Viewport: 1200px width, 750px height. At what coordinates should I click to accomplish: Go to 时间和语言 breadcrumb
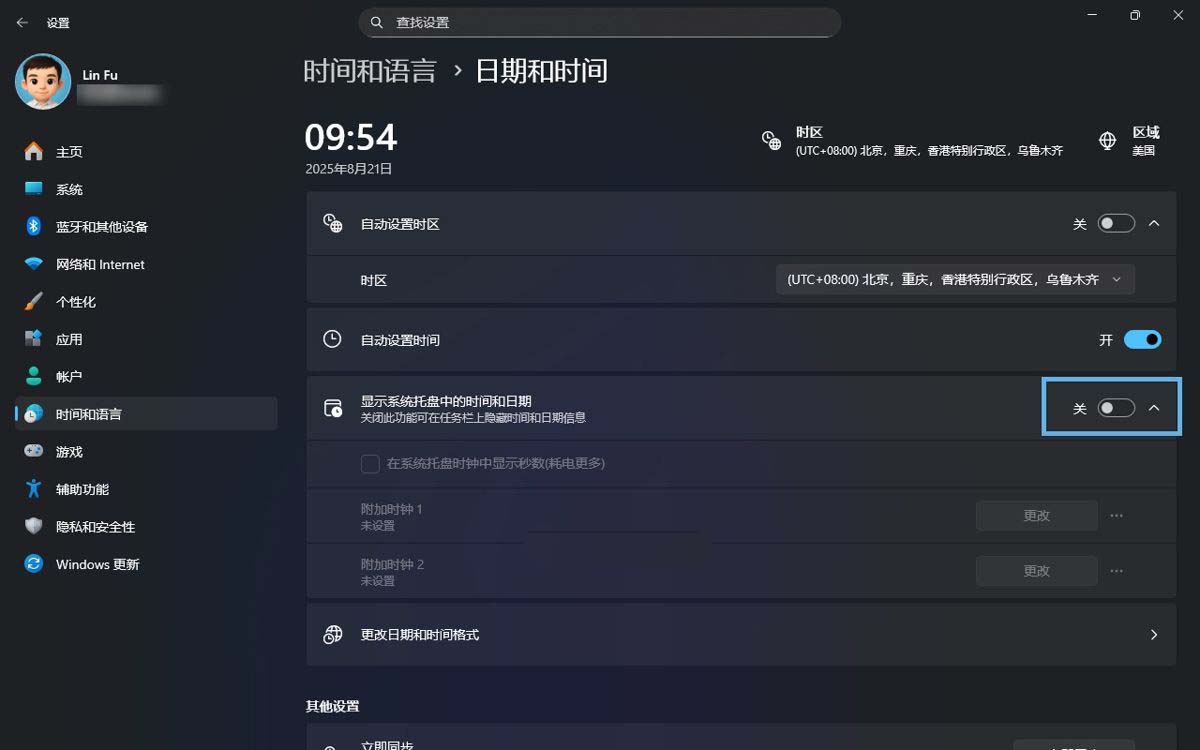[x=370, y=71]
